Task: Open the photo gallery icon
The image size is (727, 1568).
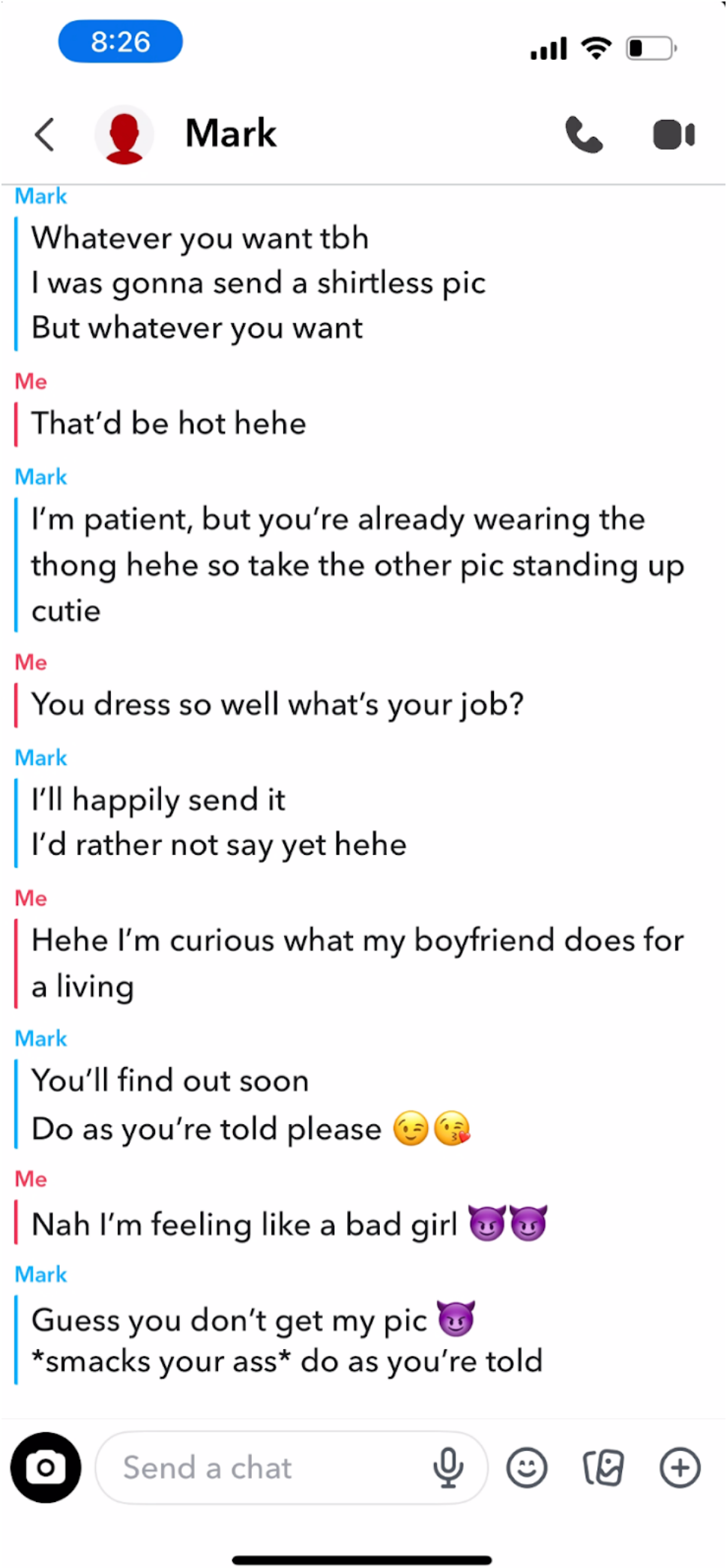Action: (603, 1468)
